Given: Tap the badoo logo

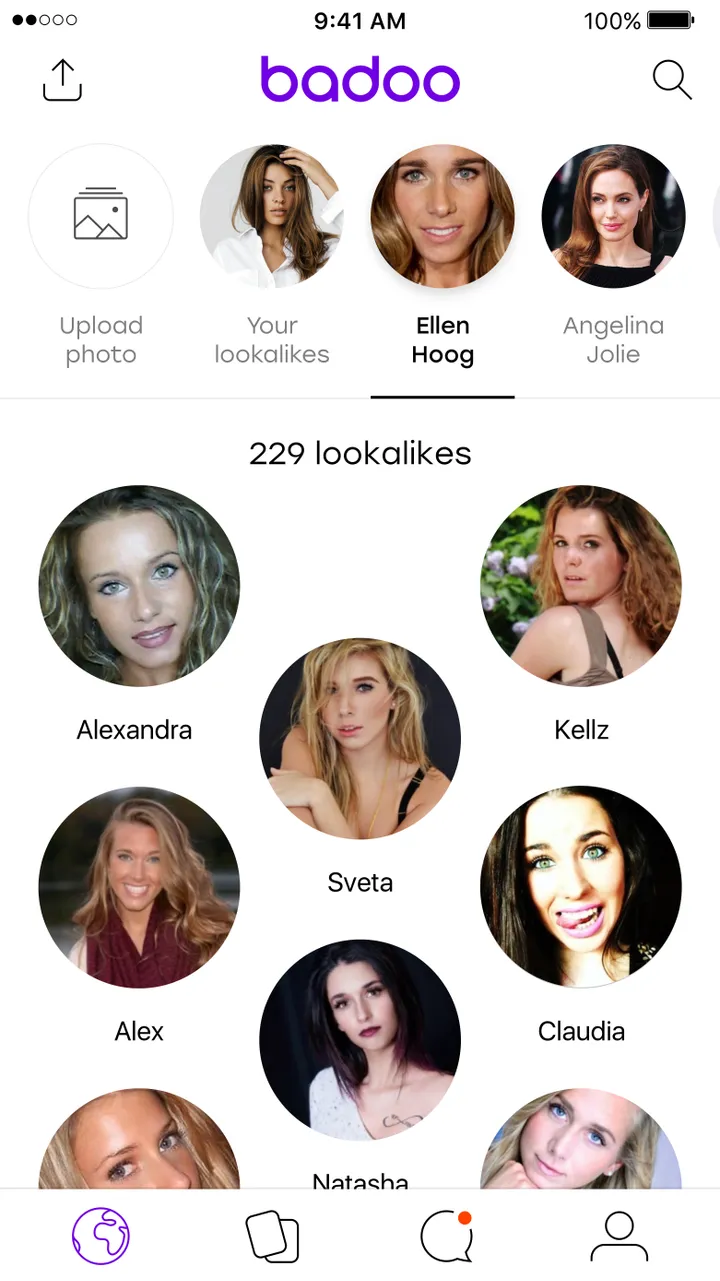Looking at the screenshot, I should (x=360, y=80).
